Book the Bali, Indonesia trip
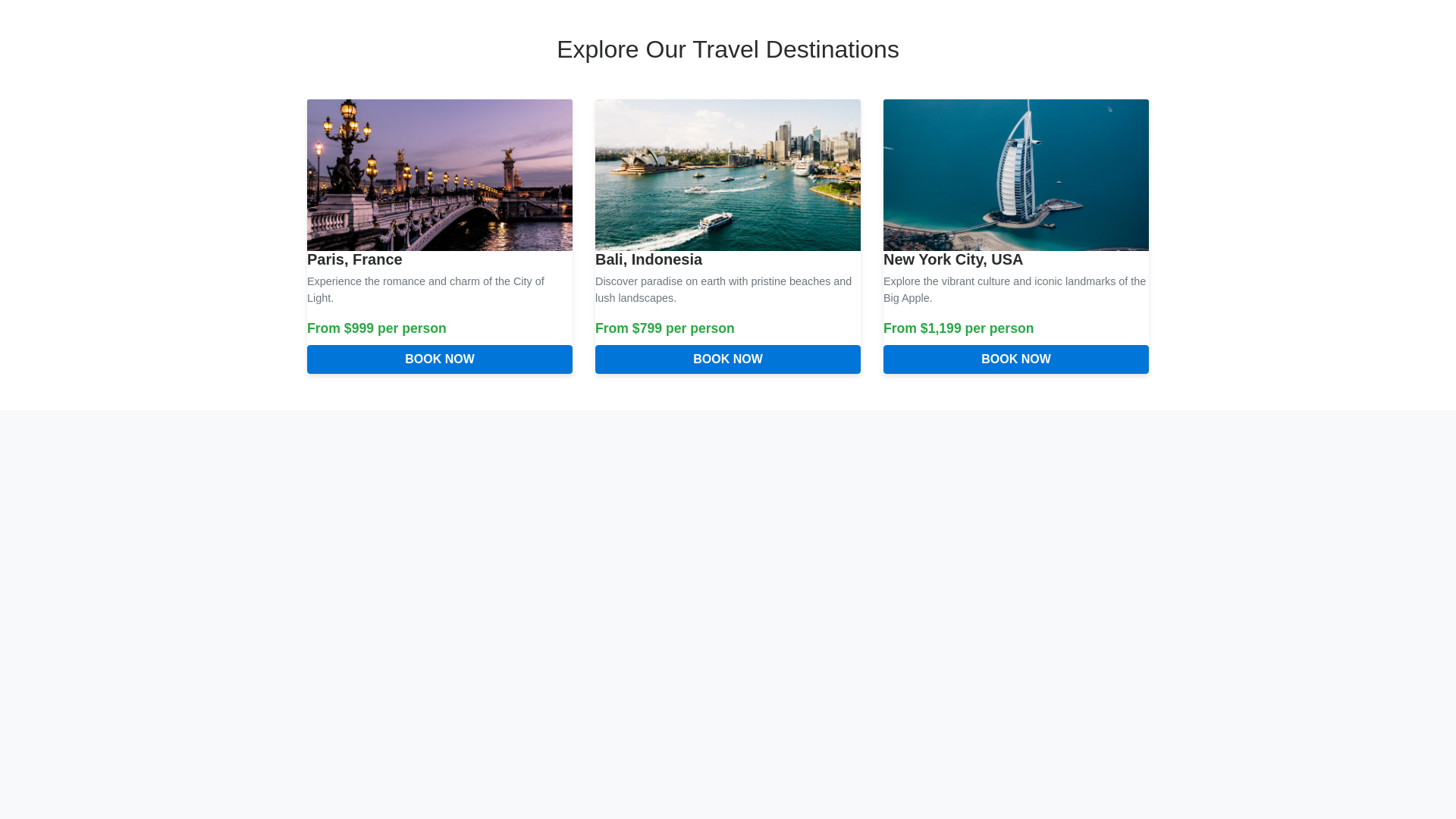Image resolution: width=1456 pixels, height=819 pixels. 727,359
